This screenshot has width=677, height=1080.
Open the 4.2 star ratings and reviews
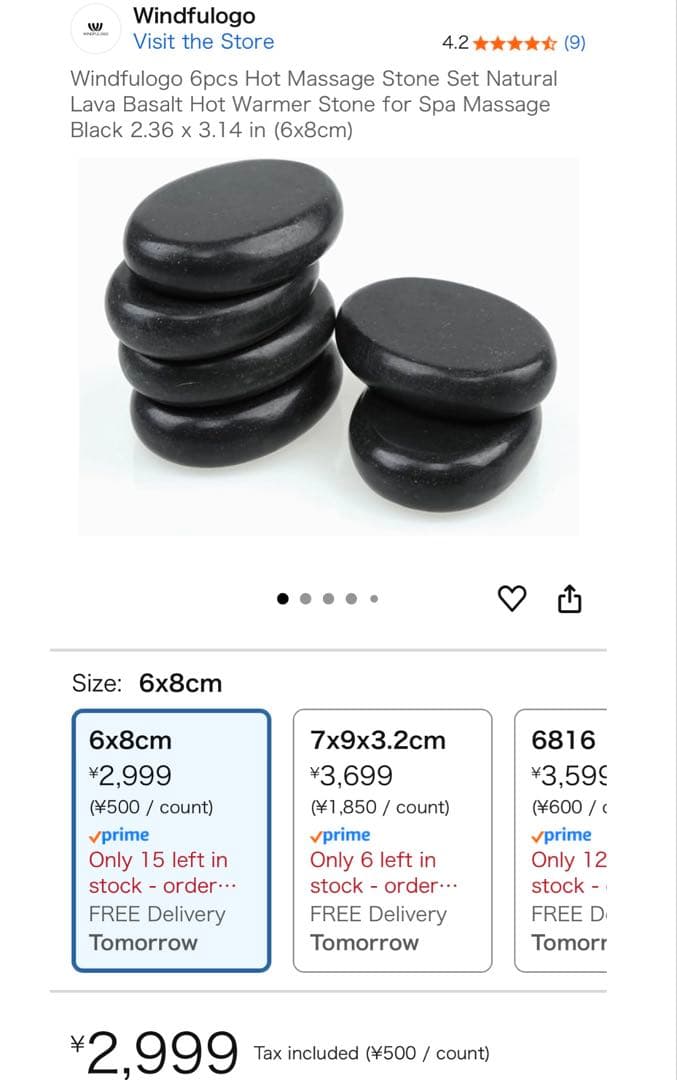pos(514,43)
